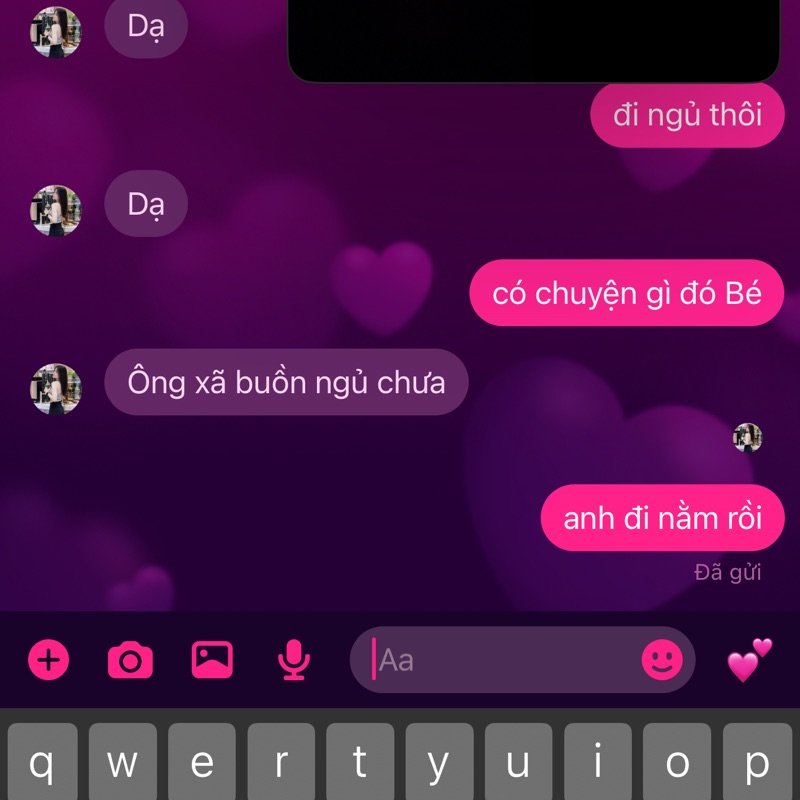
Task: Record a voice message with the microphone
Action: click(293, 660)
